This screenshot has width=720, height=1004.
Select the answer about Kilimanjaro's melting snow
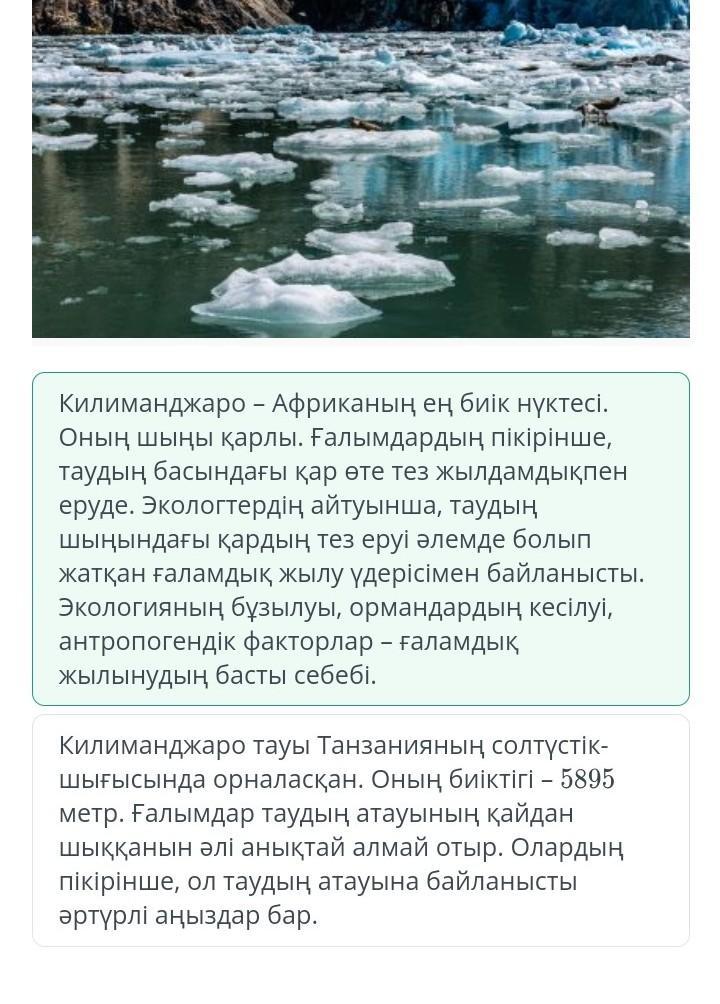pos(360,539)
